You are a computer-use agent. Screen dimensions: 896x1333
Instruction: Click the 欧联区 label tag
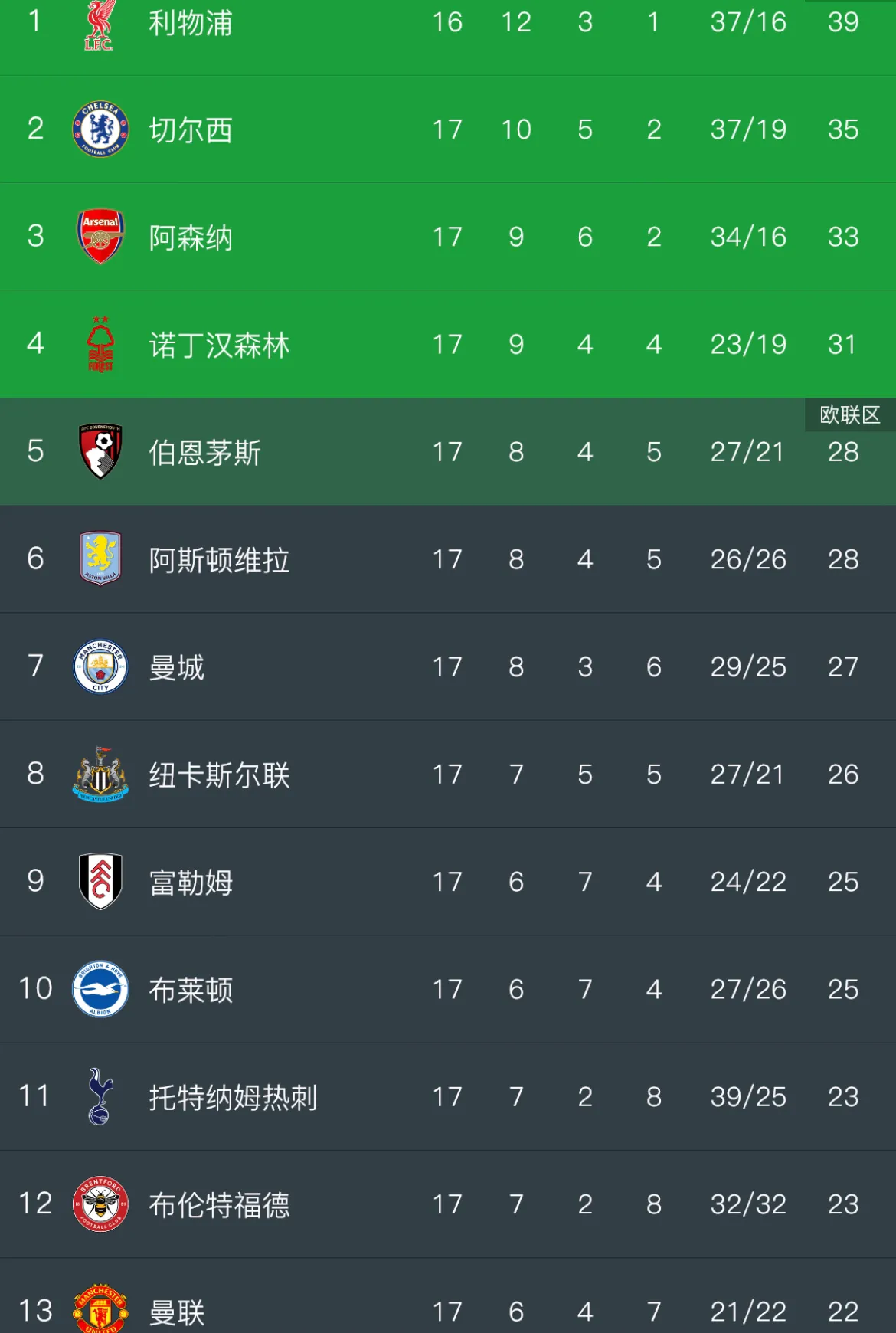(x=847, y=417)
